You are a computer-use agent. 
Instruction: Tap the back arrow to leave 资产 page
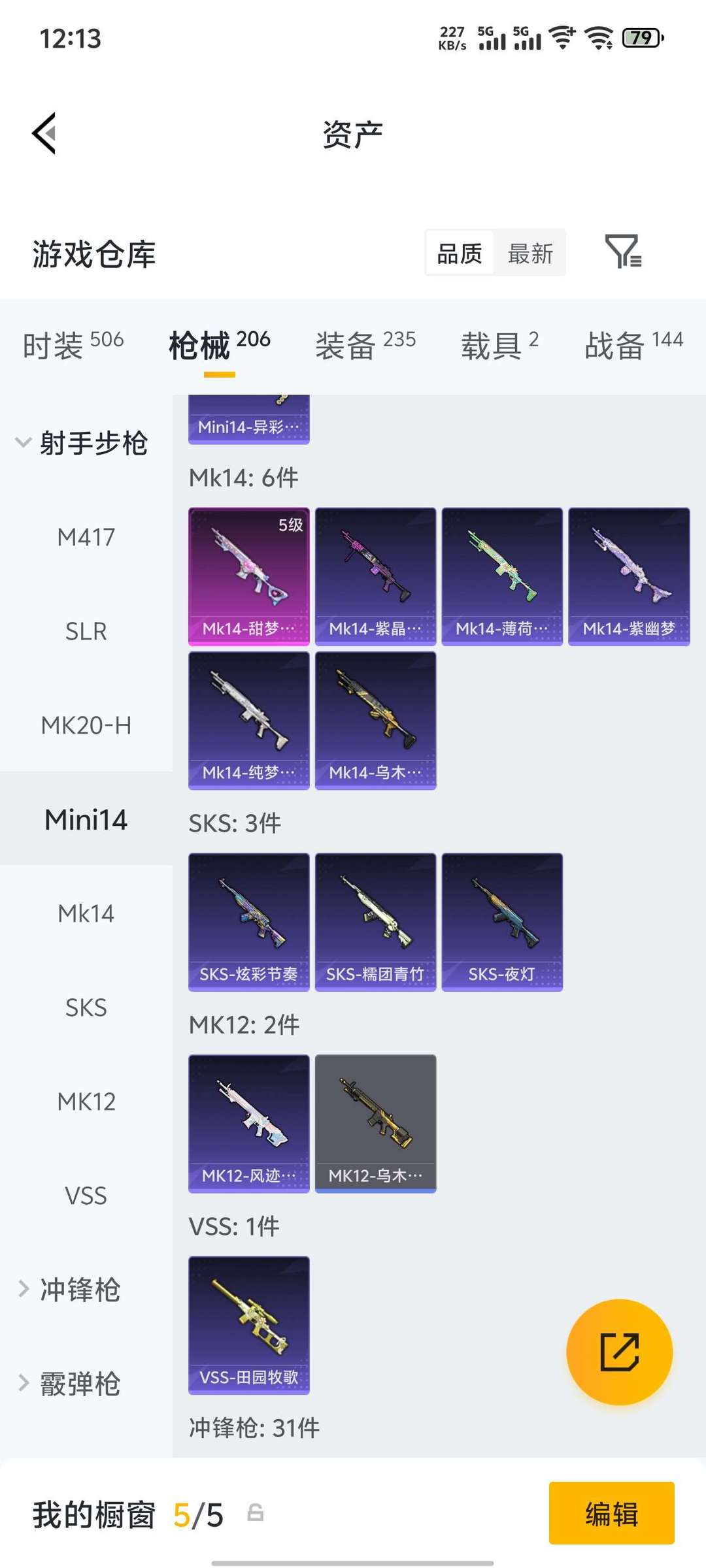(x=44, y=134)
